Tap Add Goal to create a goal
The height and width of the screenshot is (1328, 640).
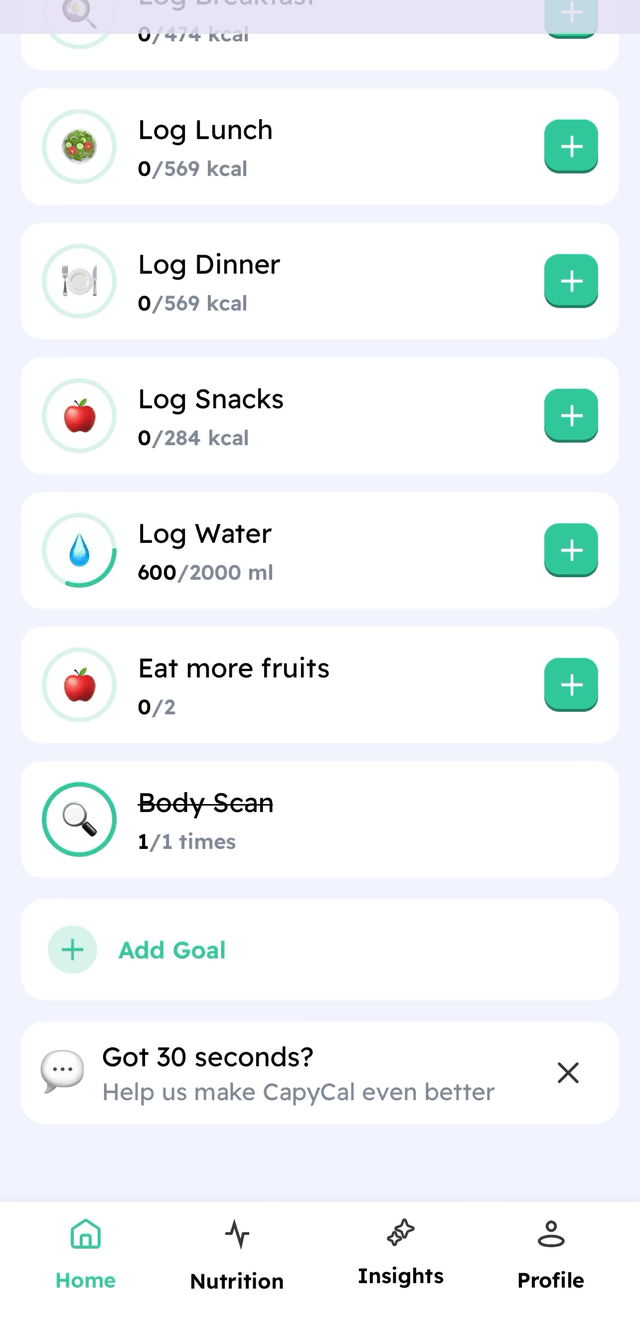coord(172,950)
